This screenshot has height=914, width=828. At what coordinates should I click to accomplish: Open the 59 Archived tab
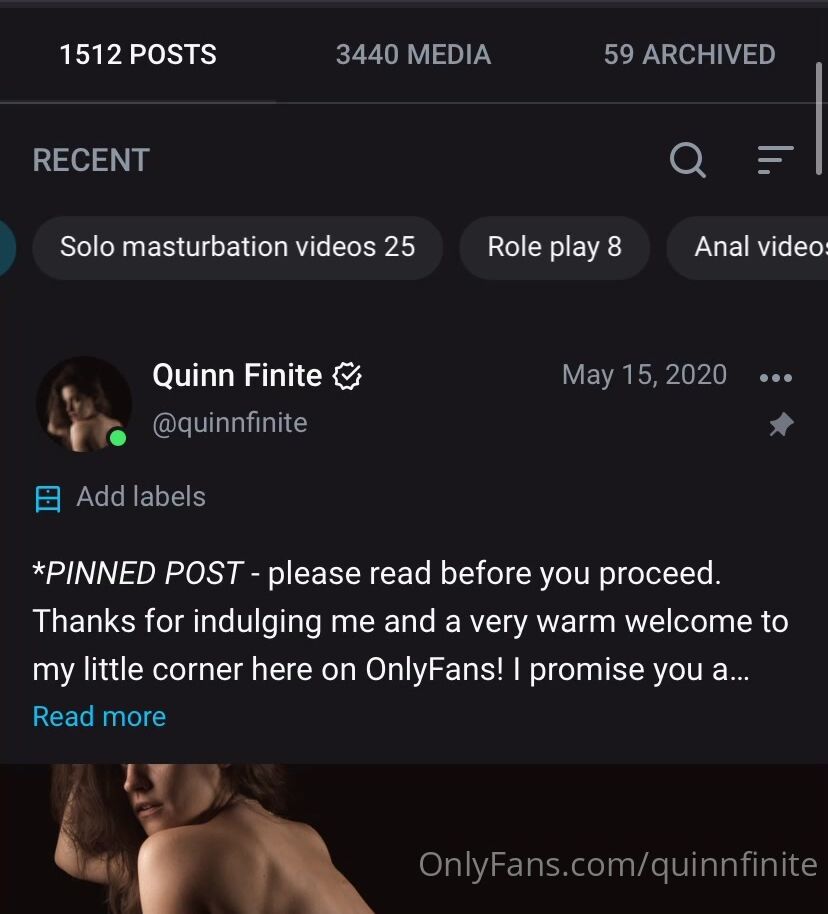point(689,55)
